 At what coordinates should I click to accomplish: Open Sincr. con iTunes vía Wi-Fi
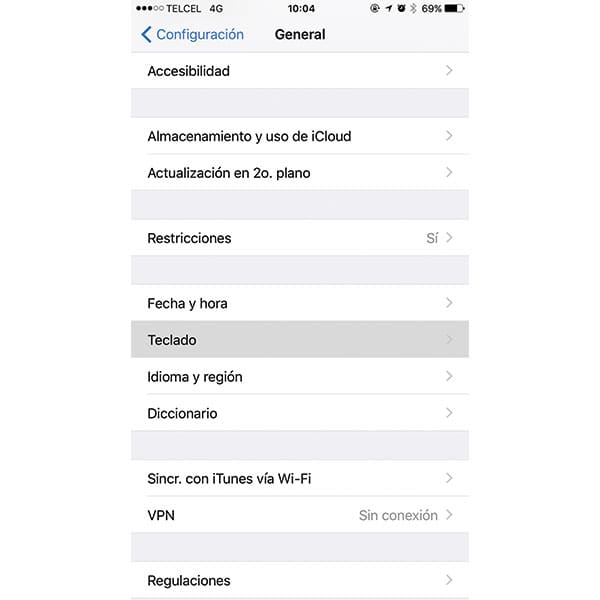click(300, 479)
